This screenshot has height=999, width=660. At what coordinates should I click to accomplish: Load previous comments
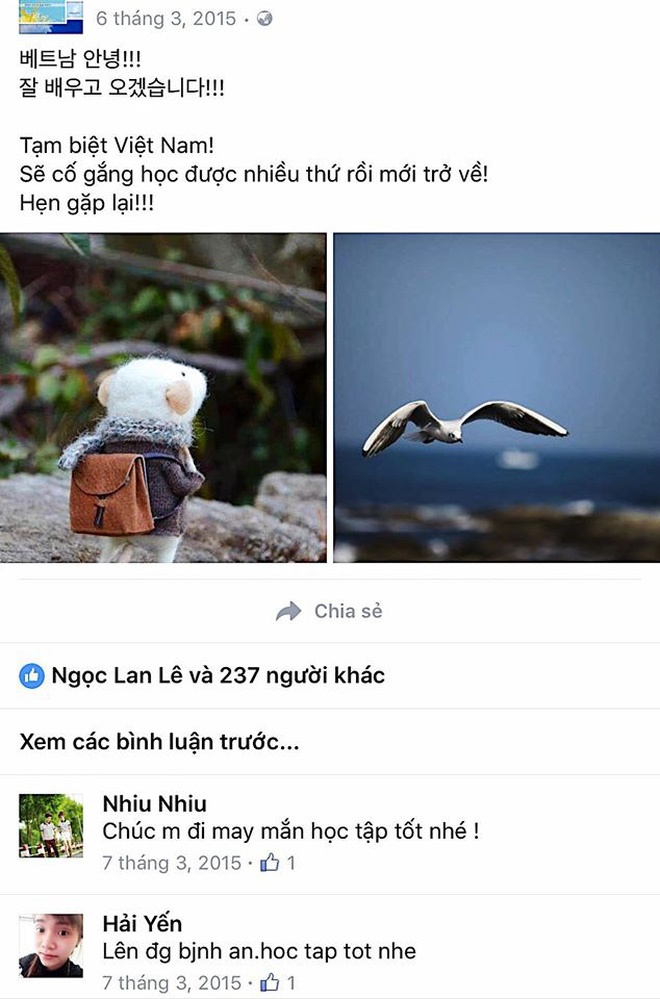[x=159, y=741]
